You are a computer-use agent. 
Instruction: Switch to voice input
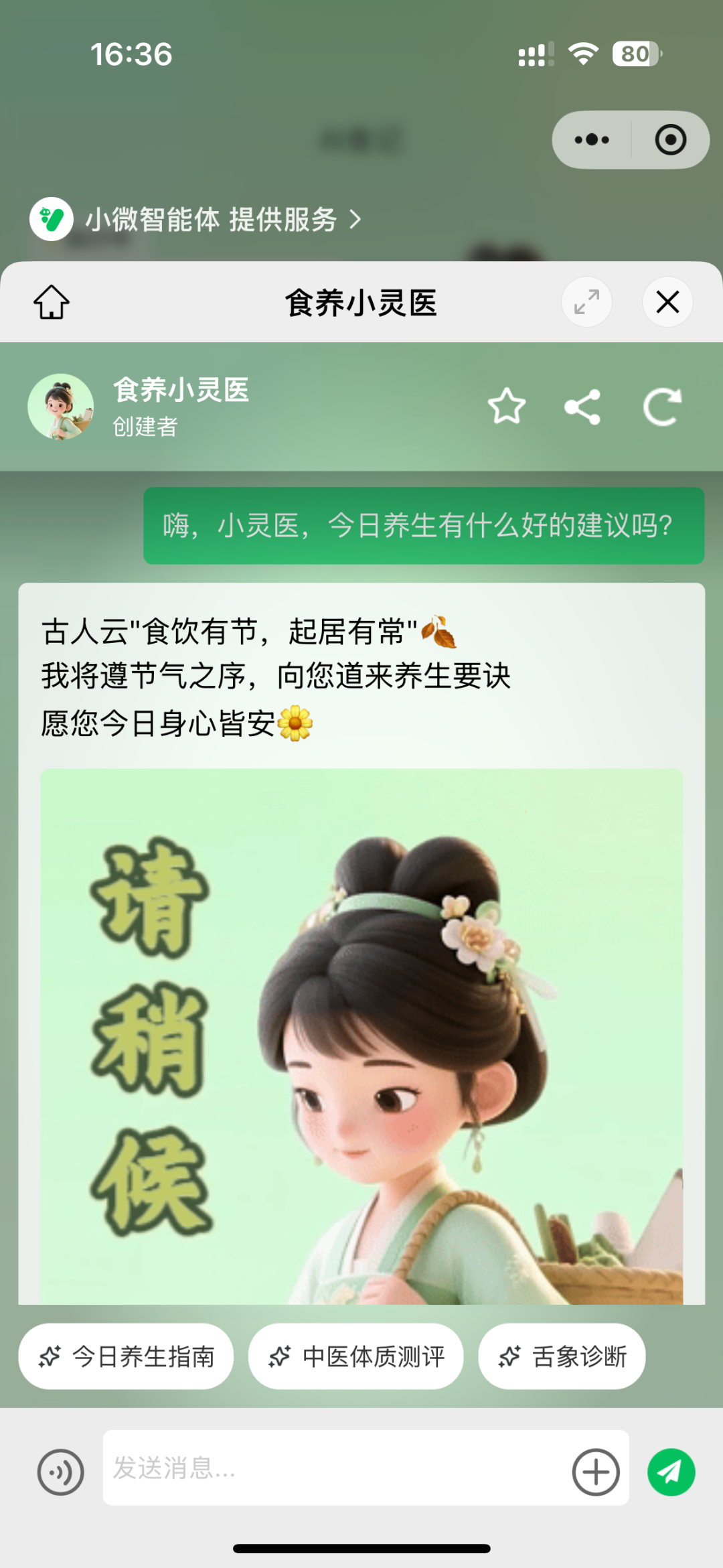point(61,1472)
